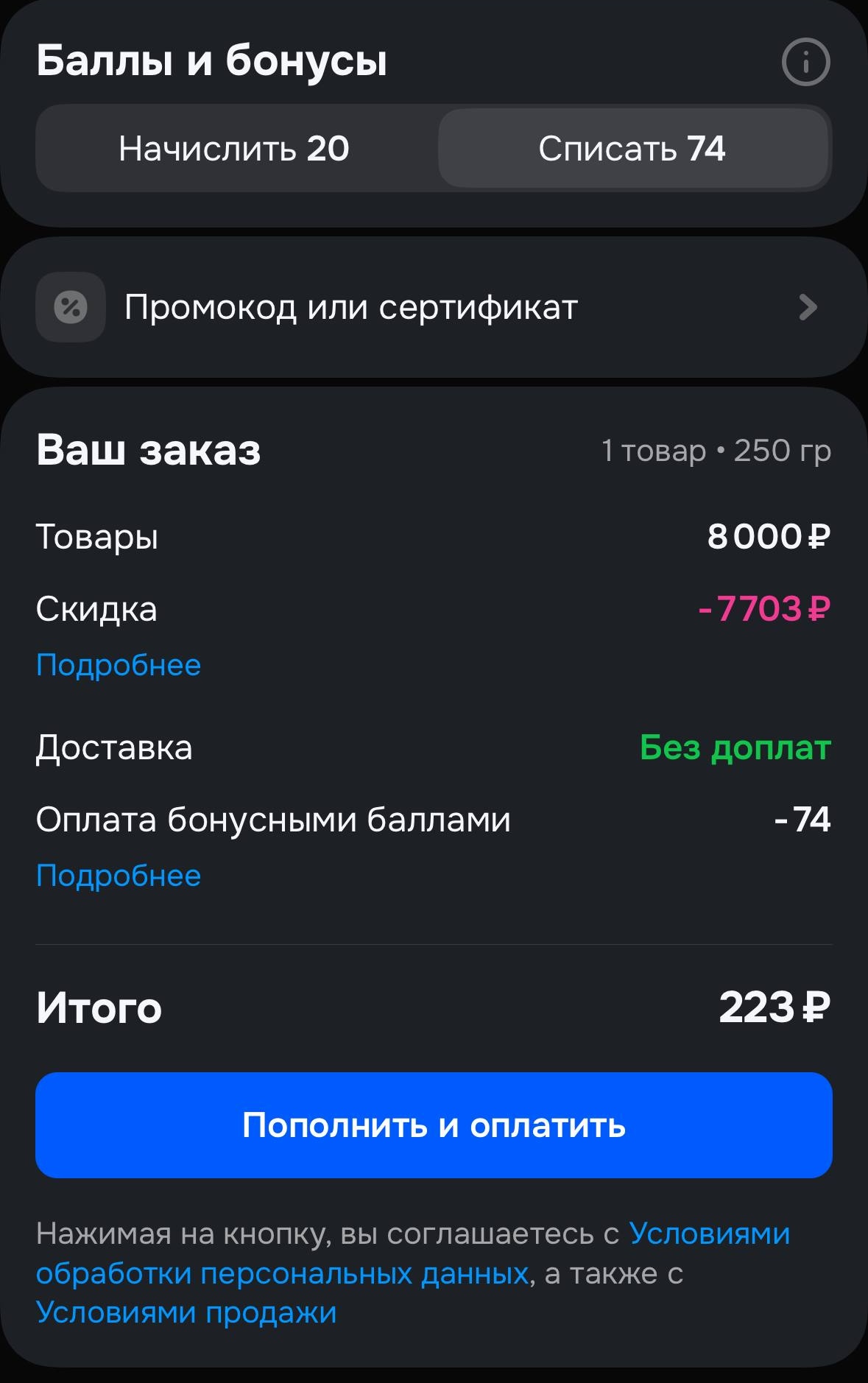Open the Условиями продажи link
The height and width of the screenshot is (1383, 868).
[186, 1312]
